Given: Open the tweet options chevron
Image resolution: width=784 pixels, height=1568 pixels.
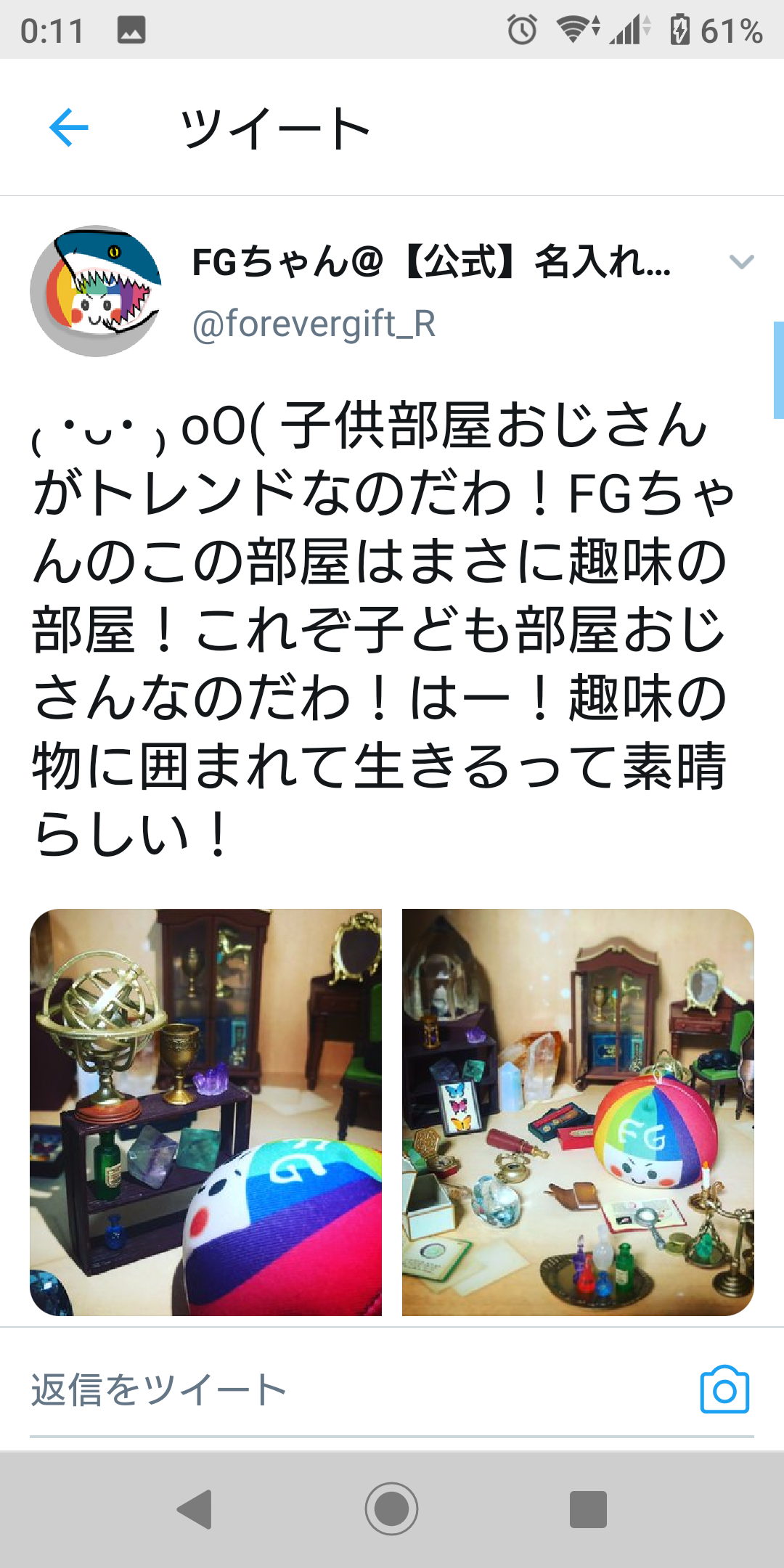Looking at the screenshot, I should 741,262.
